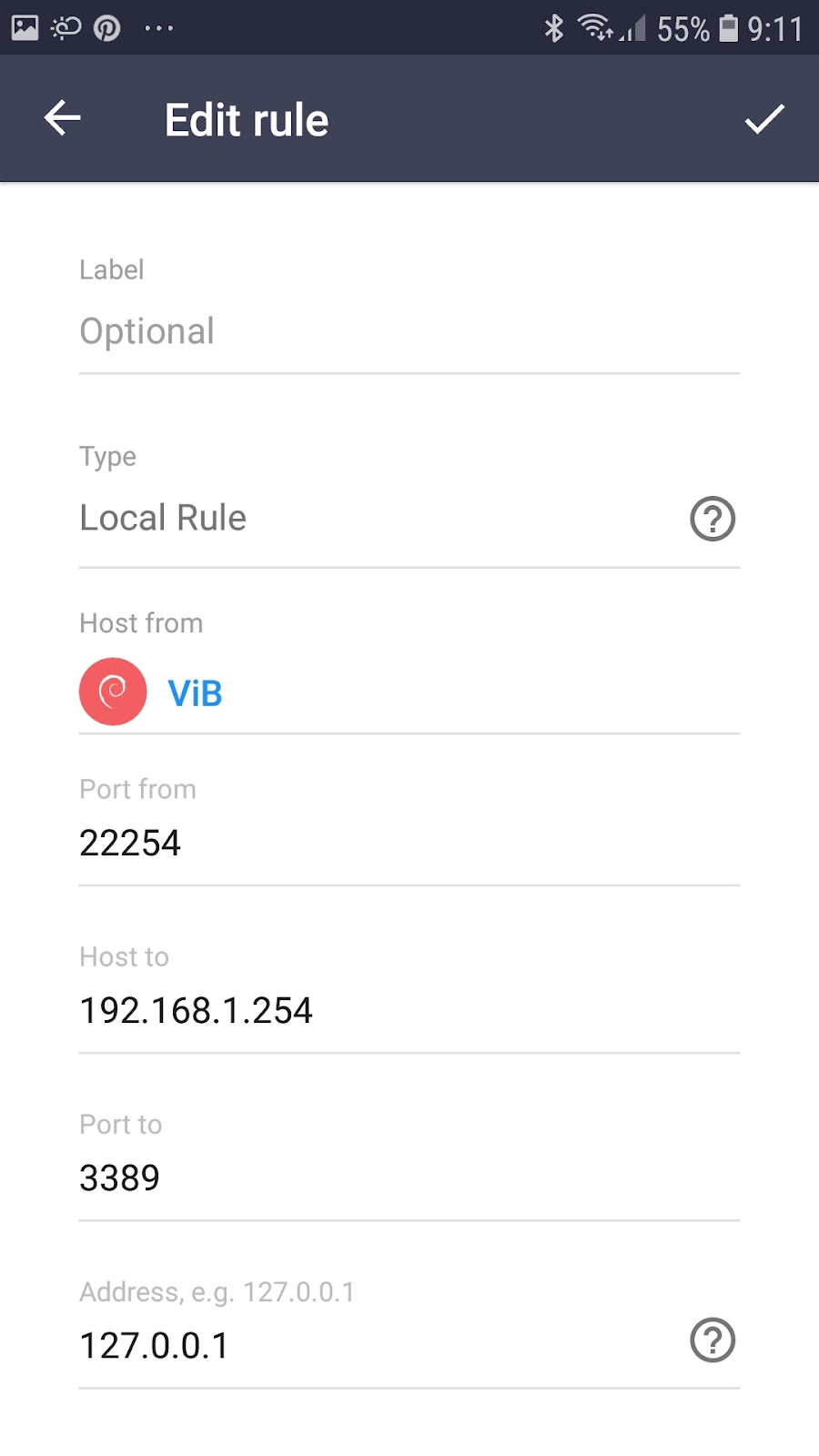Tap the optional Label field
Image resolution: width=819 pixels, height=1456 pixels.
(409, 331)
